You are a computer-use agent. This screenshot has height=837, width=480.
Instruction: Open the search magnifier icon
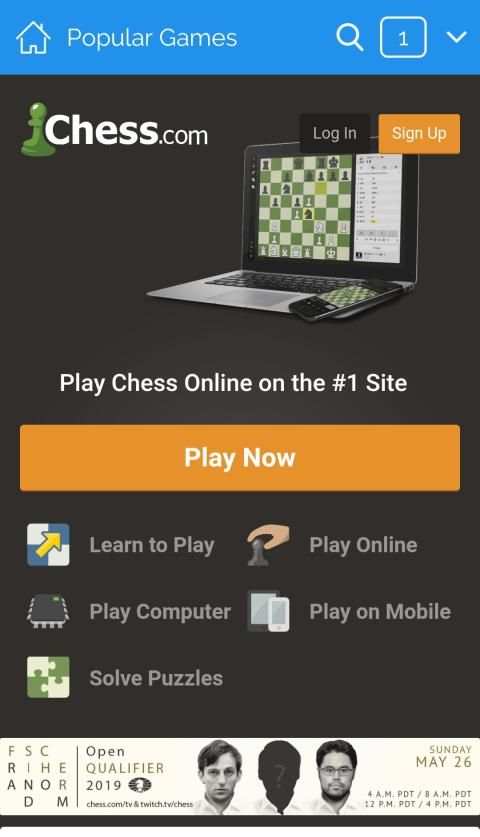350,38
